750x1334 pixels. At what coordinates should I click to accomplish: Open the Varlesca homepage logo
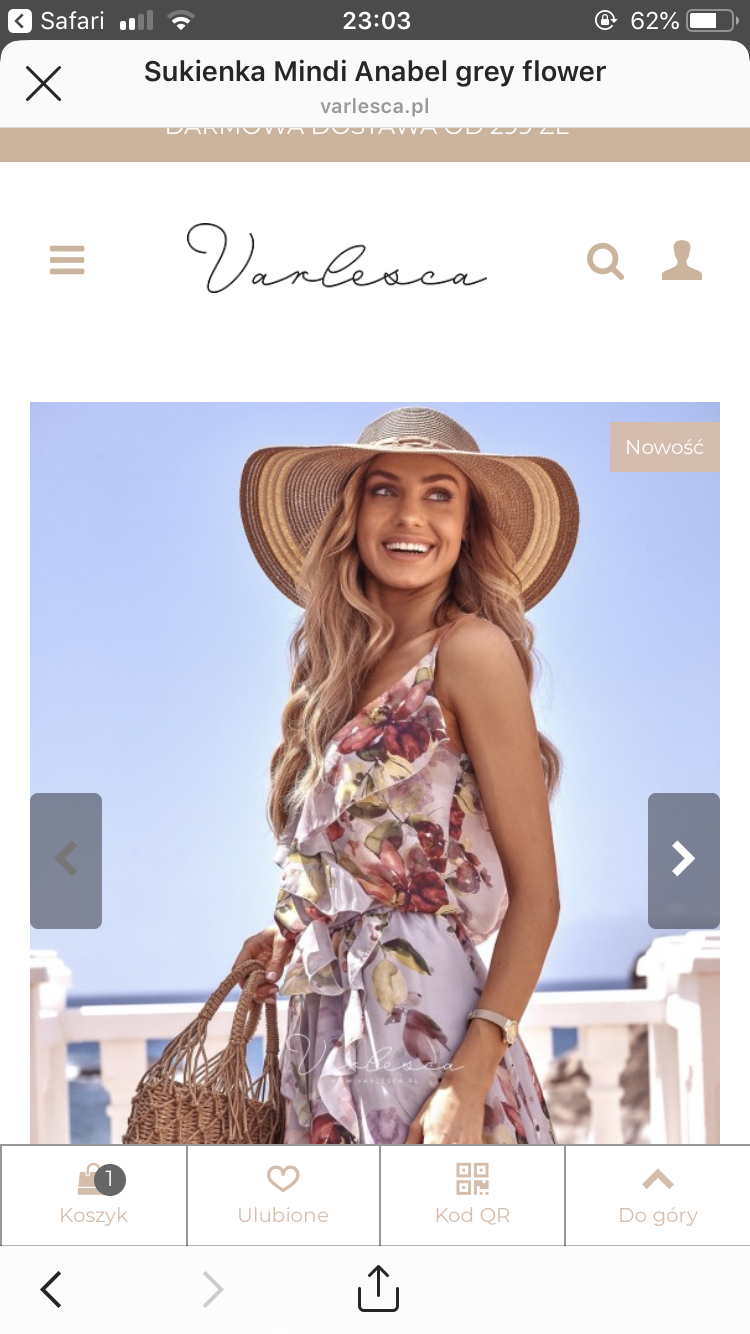click(x=336, y=258)
